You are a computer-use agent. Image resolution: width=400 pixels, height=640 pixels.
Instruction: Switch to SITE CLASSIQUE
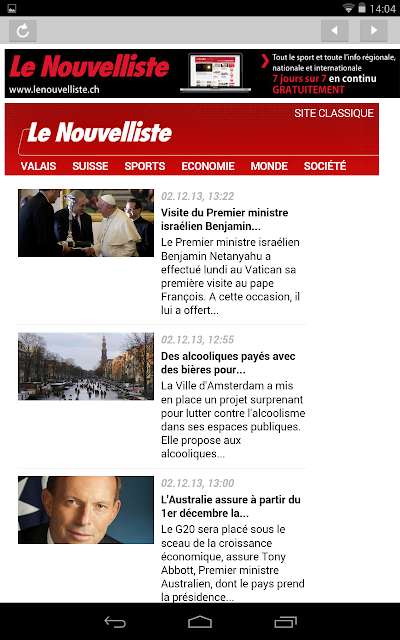point(334,113)
